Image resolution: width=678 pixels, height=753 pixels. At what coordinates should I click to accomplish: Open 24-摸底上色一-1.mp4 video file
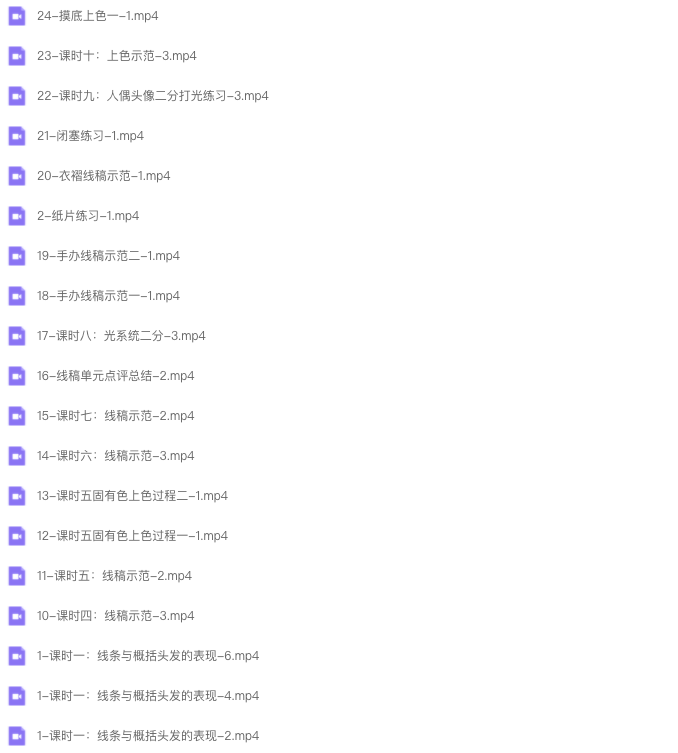click(x=97, y=16)
